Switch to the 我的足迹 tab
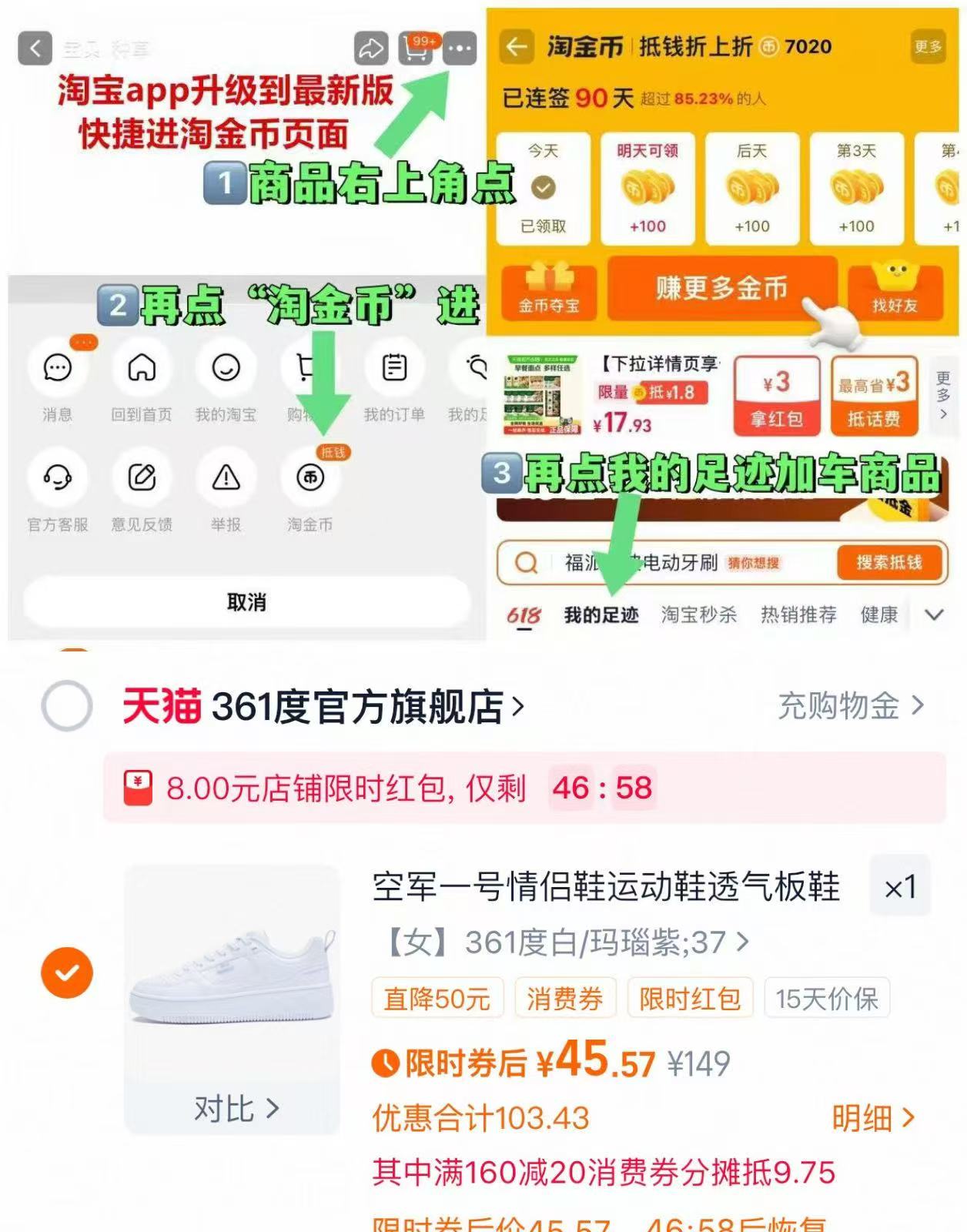This screenshot has height=1232, width=967. 601,615
